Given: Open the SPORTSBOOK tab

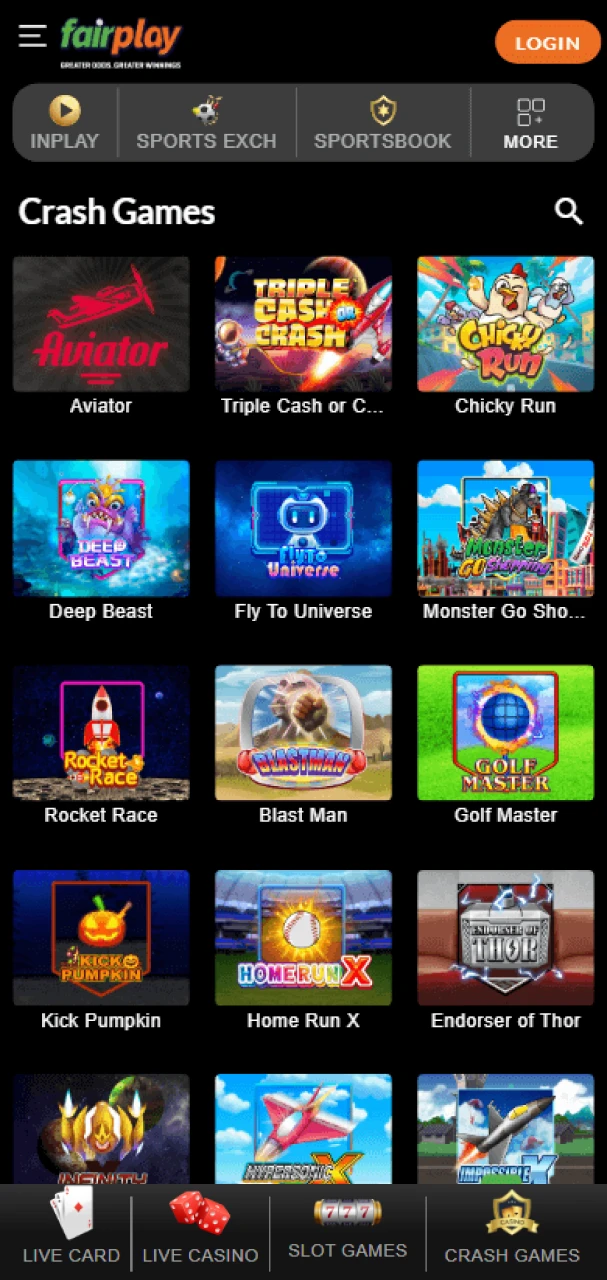Looking at the screenshot, I should (382, 123).
